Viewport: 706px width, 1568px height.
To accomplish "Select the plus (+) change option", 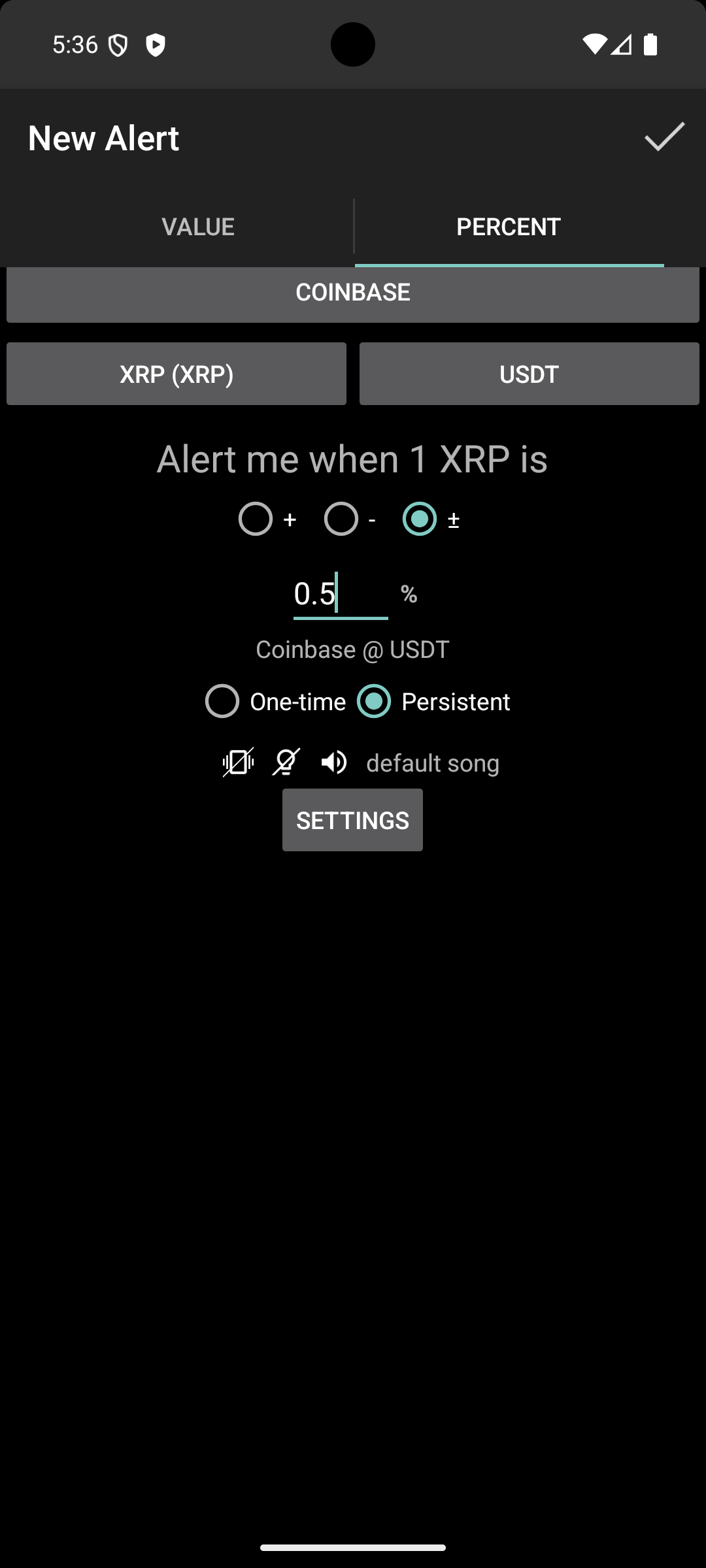I will pos(256,519).
